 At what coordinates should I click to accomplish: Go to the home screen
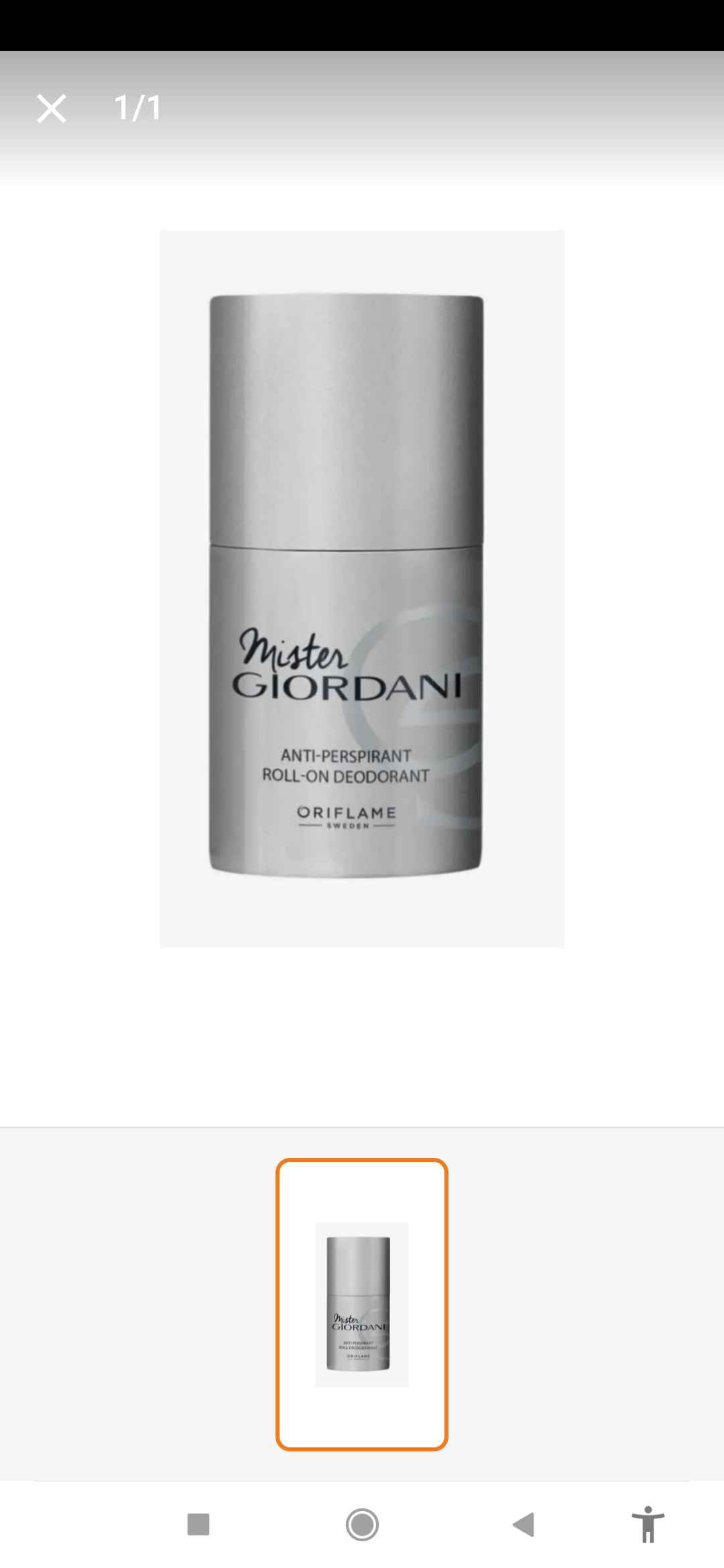(362, 1524)
